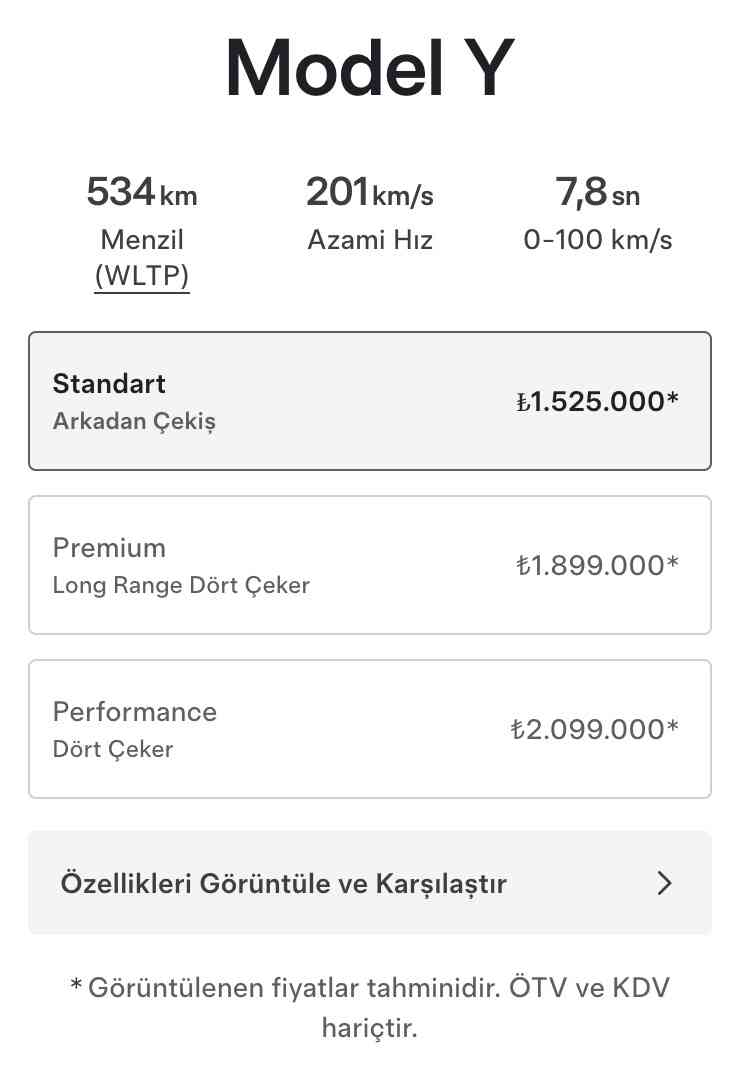Click the Model Y title

(x=369, y=65)
